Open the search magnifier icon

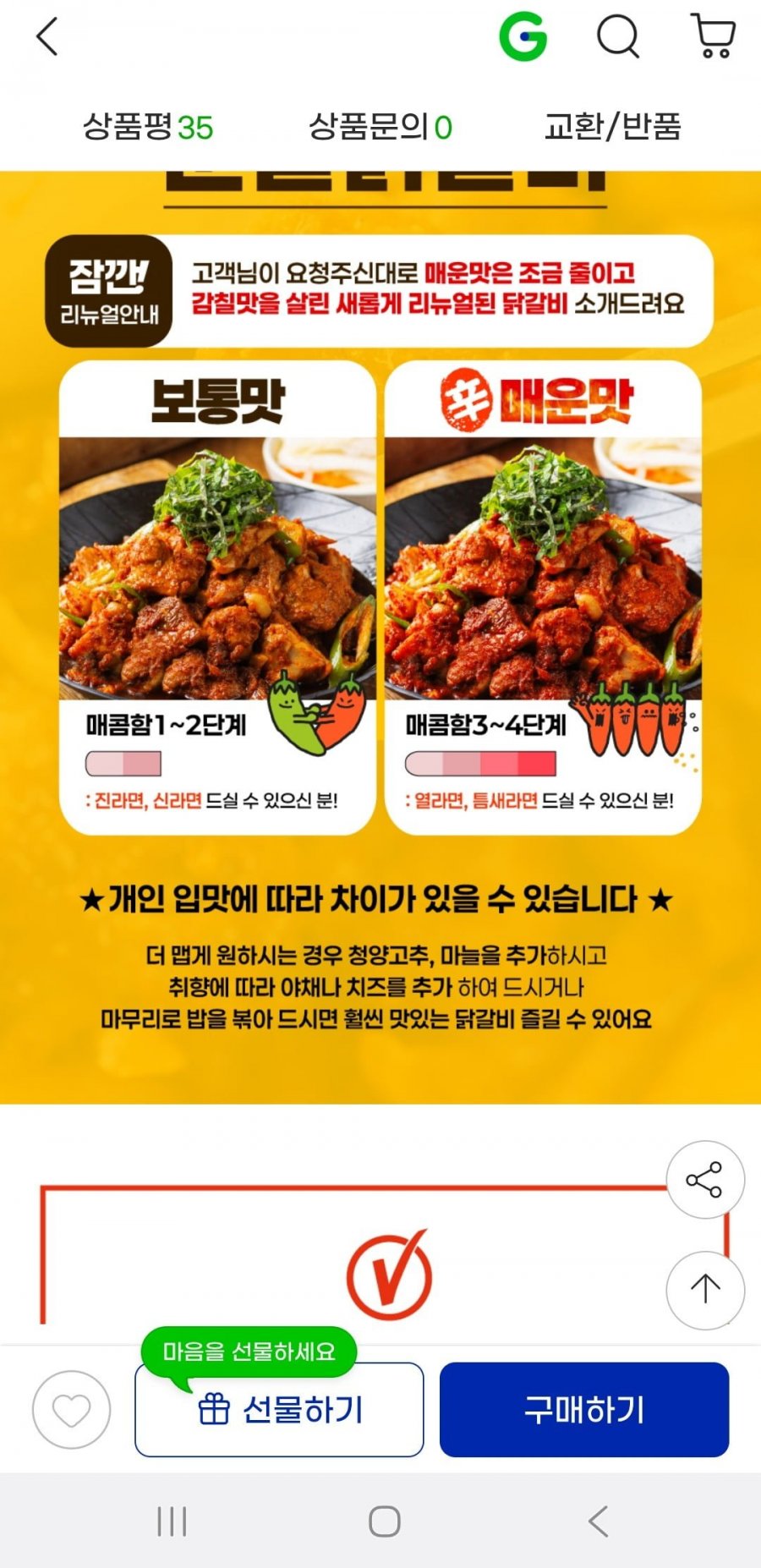tap(618, 37)
